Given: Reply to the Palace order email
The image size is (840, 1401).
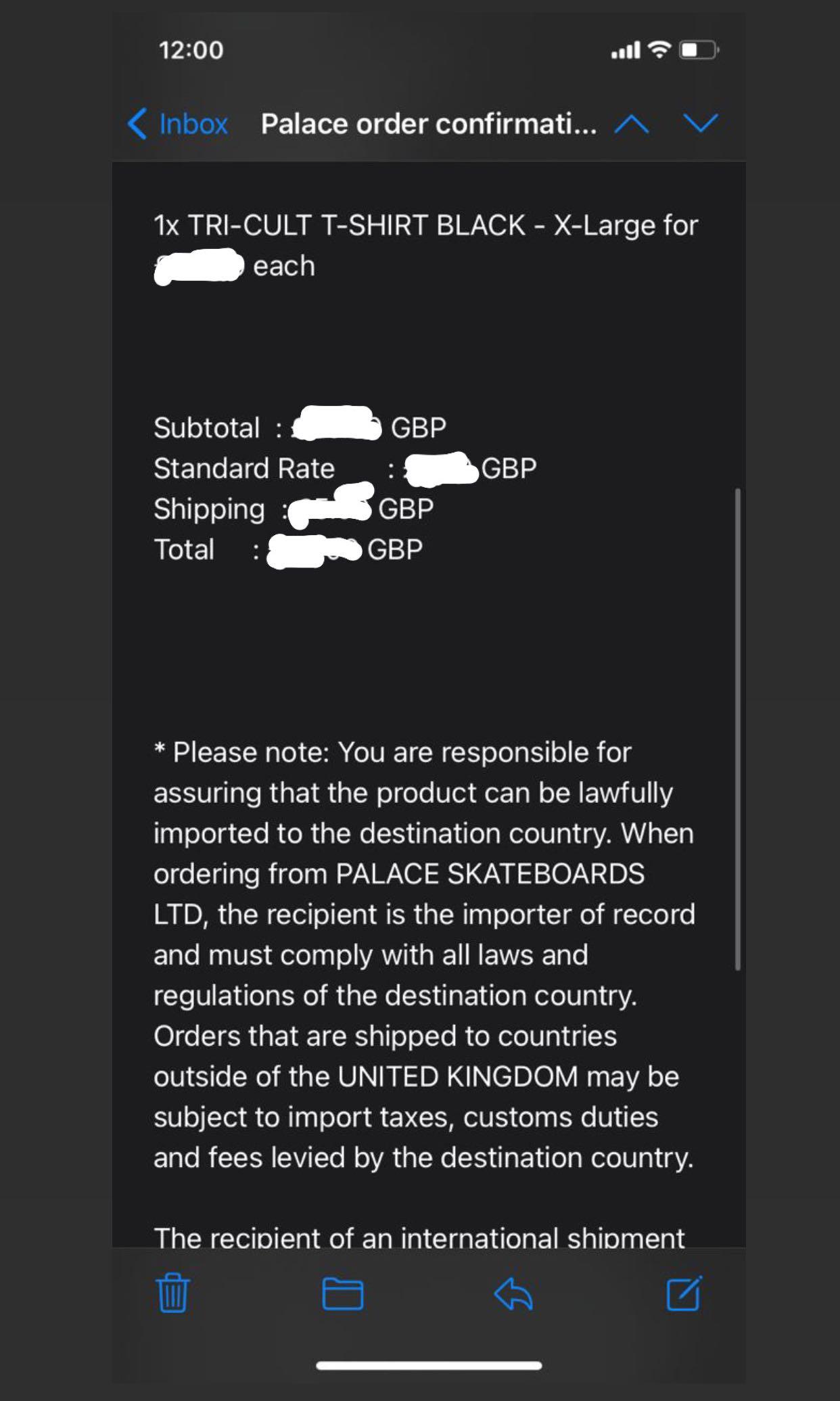Looking at the screenshot, I should click(x=513, y=1293).
